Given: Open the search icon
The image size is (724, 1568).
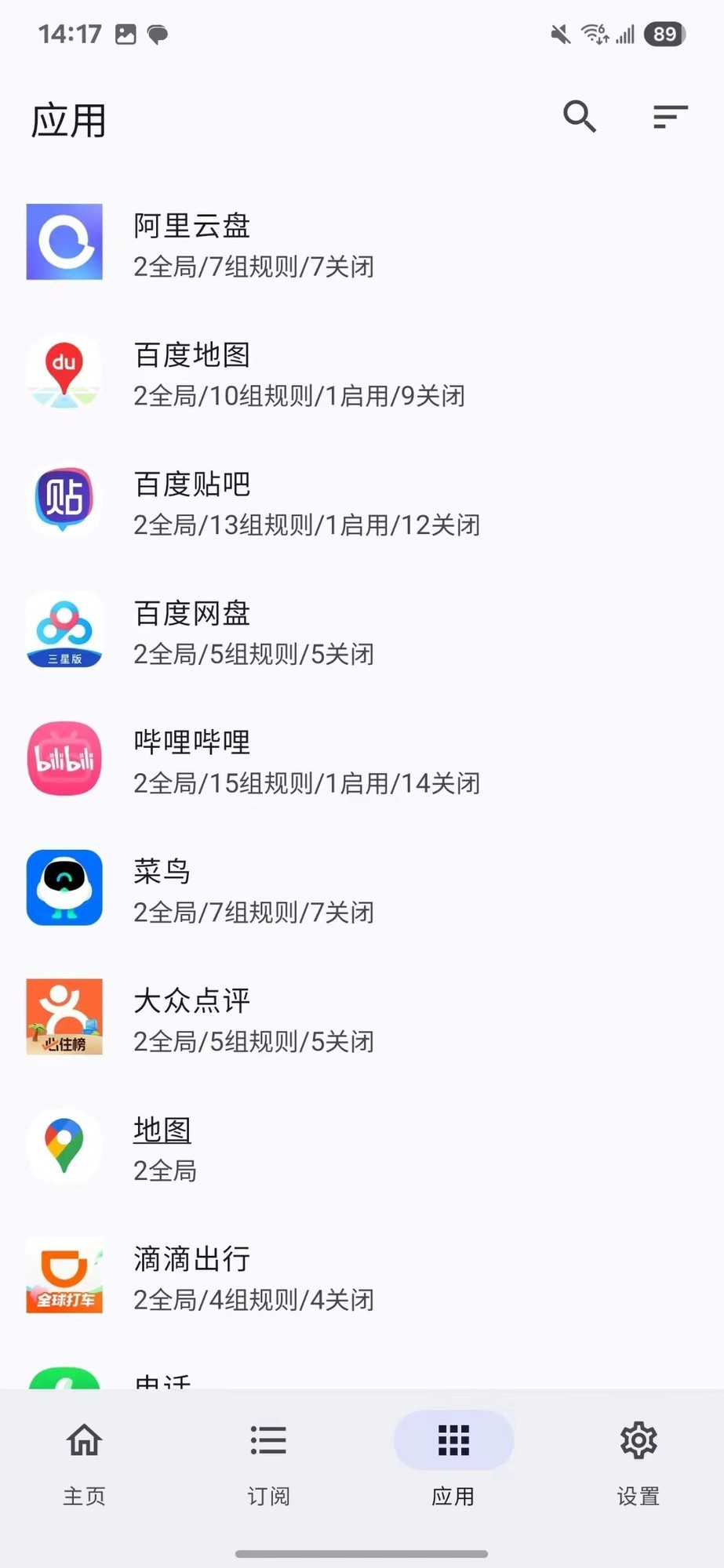Looking at the screenshot, I should pyautogui.click(x=580, y=117).
